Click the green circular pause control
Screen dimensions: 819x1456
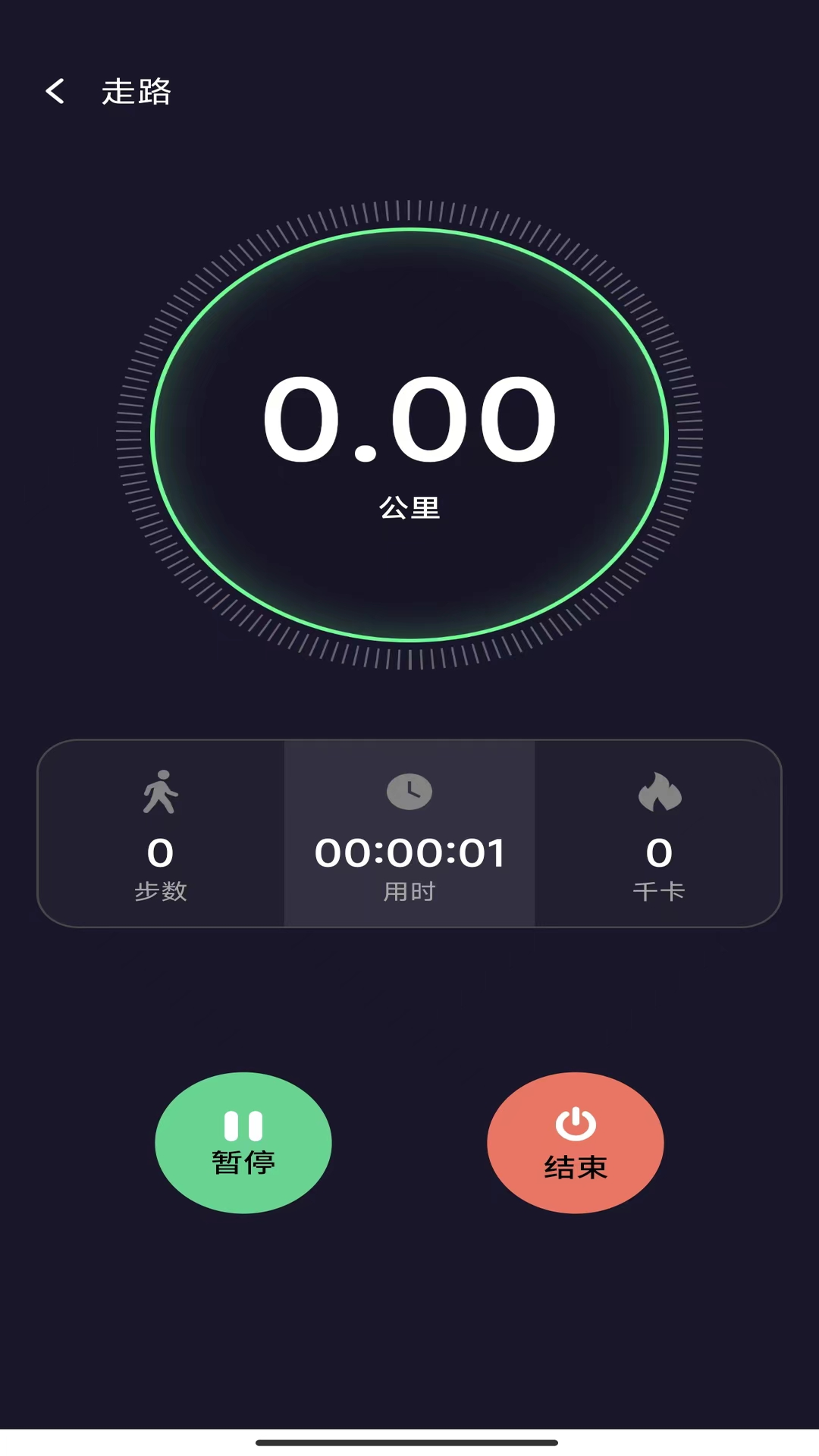pos(243,1143)
